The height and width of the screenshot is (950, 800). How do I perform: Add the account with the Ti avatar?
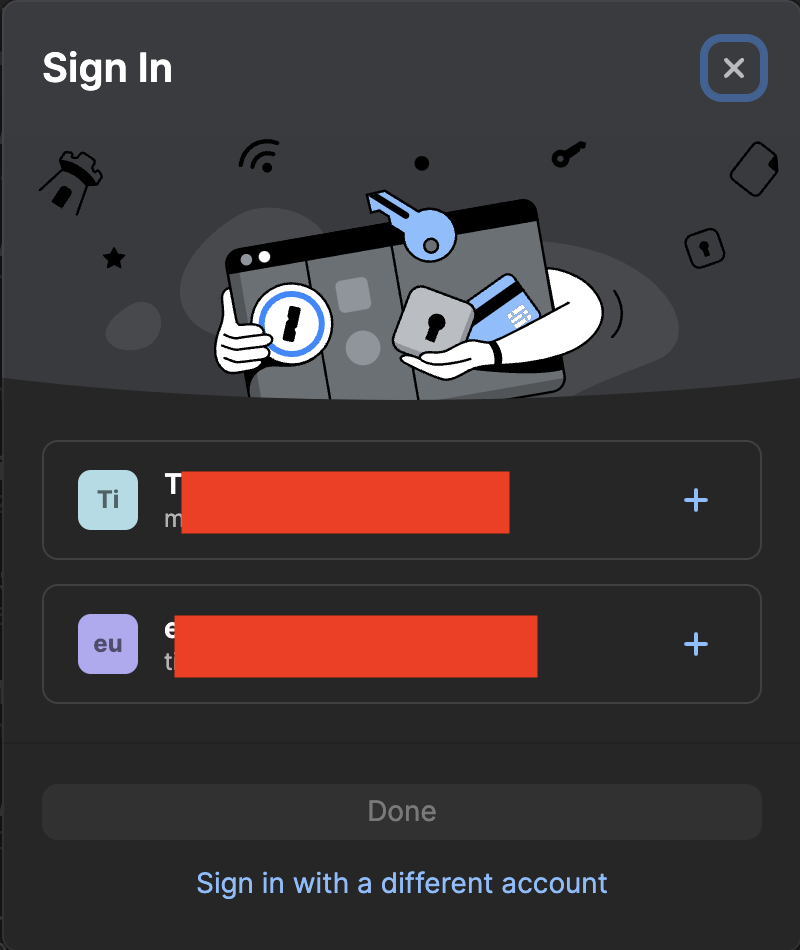coord(695,500)
